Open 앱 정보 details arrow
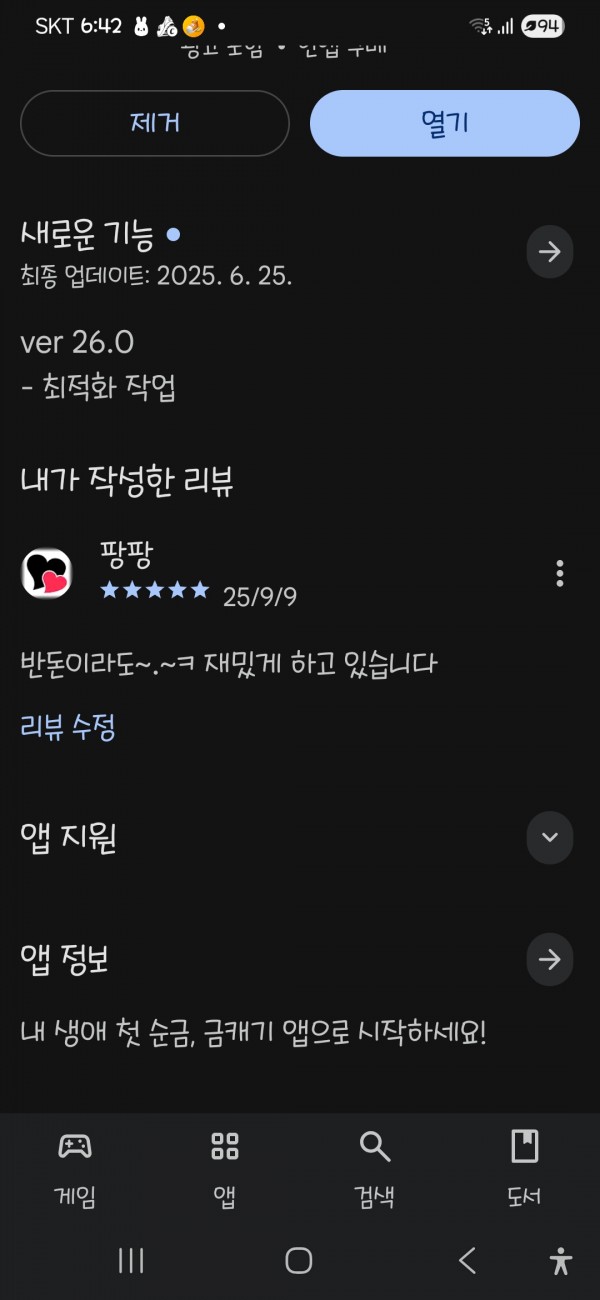Screen dimensions: 600x1300 550,959
